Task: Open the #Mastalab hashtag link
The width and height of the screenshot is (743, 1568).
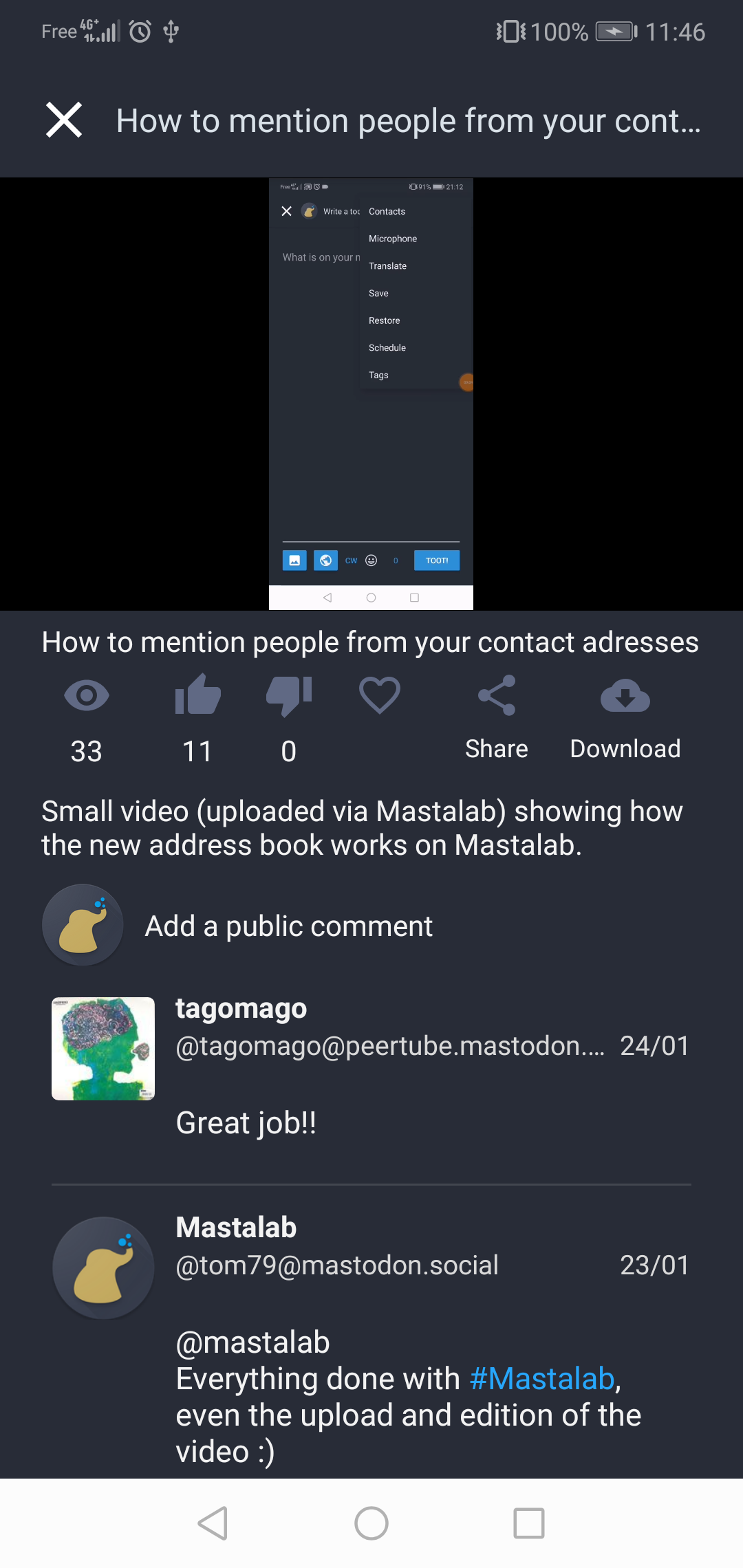Action: [541, 1379]
